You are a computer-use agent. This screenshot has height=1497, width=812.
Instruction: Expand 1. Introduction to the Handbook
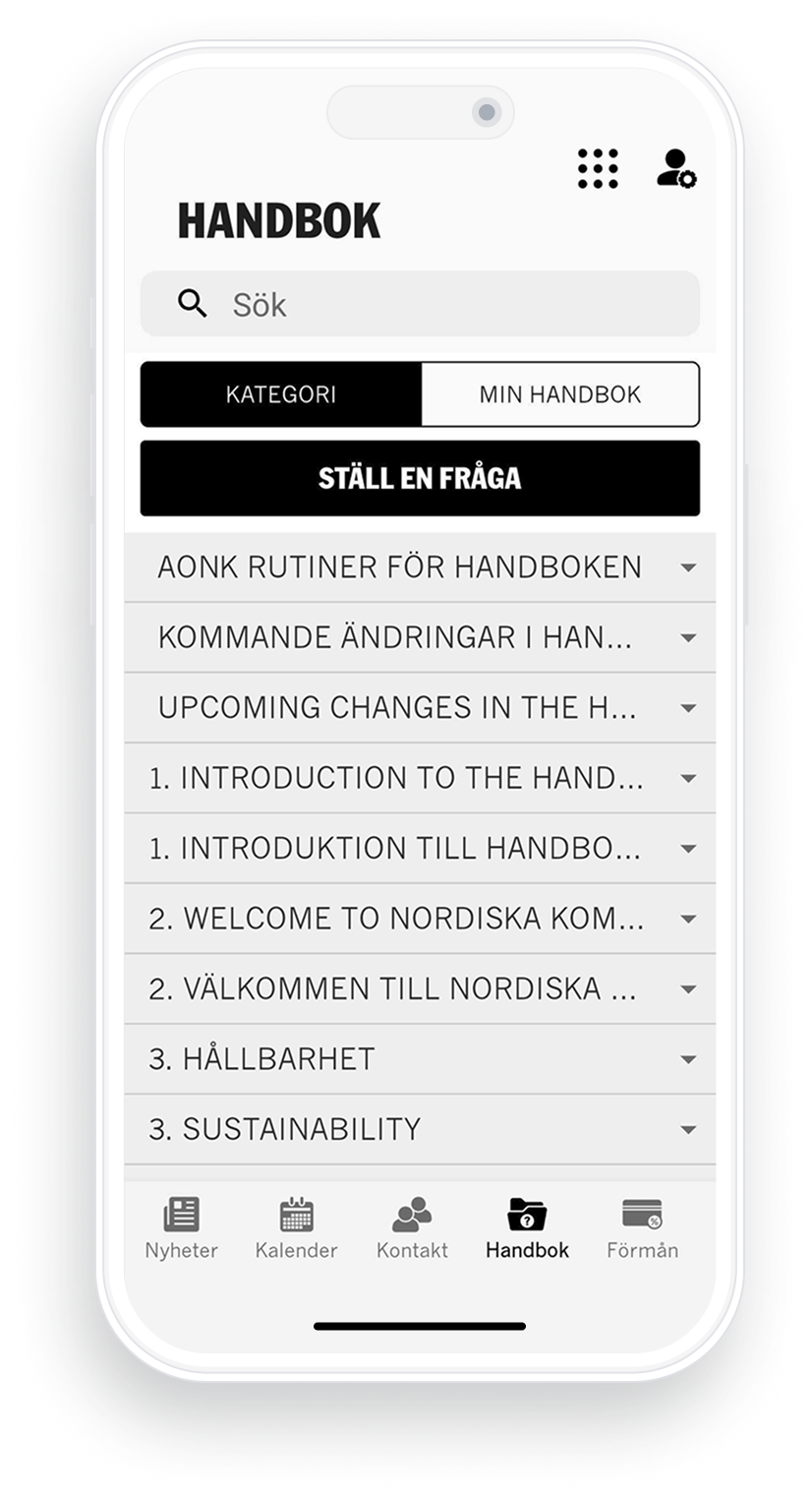[x=420, y=778]
